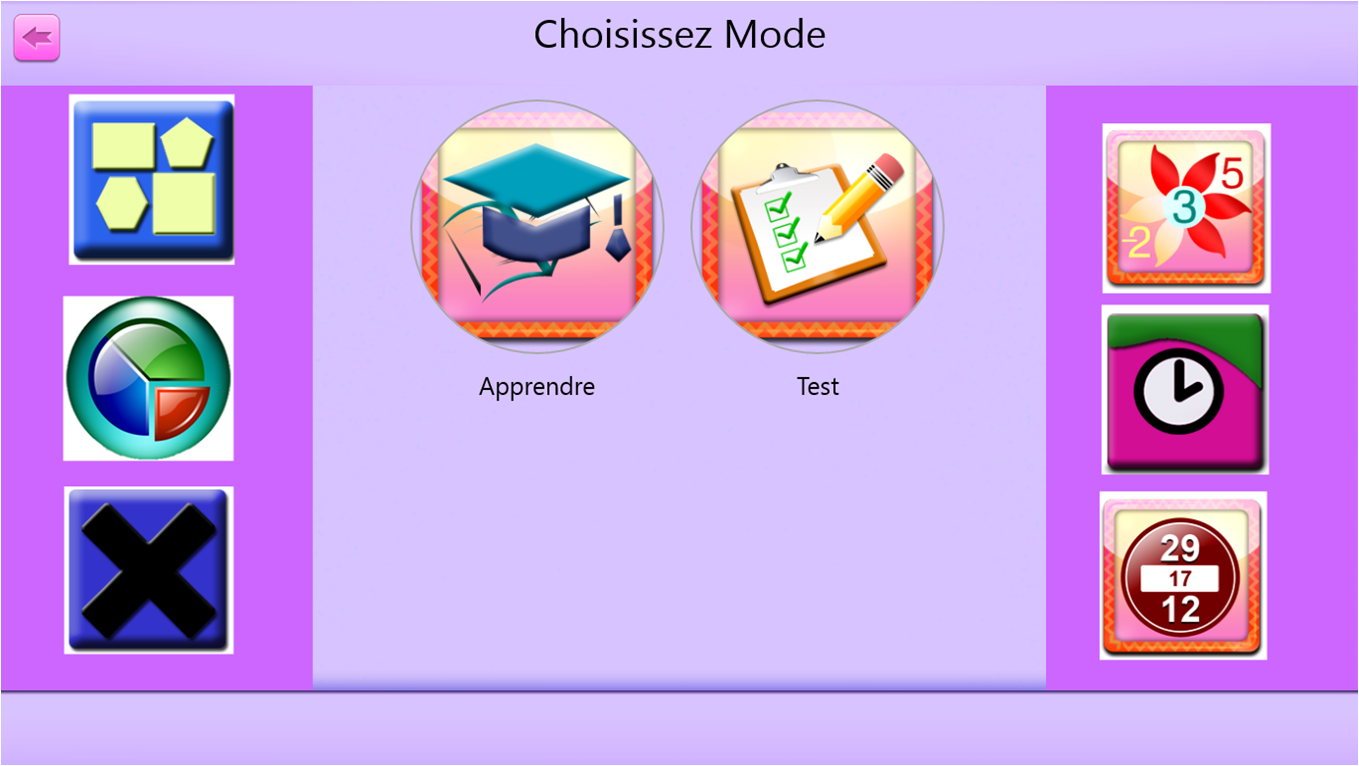Open the black multiplication cross tile
Screen dimensions: 1359x766
point(149,570)
